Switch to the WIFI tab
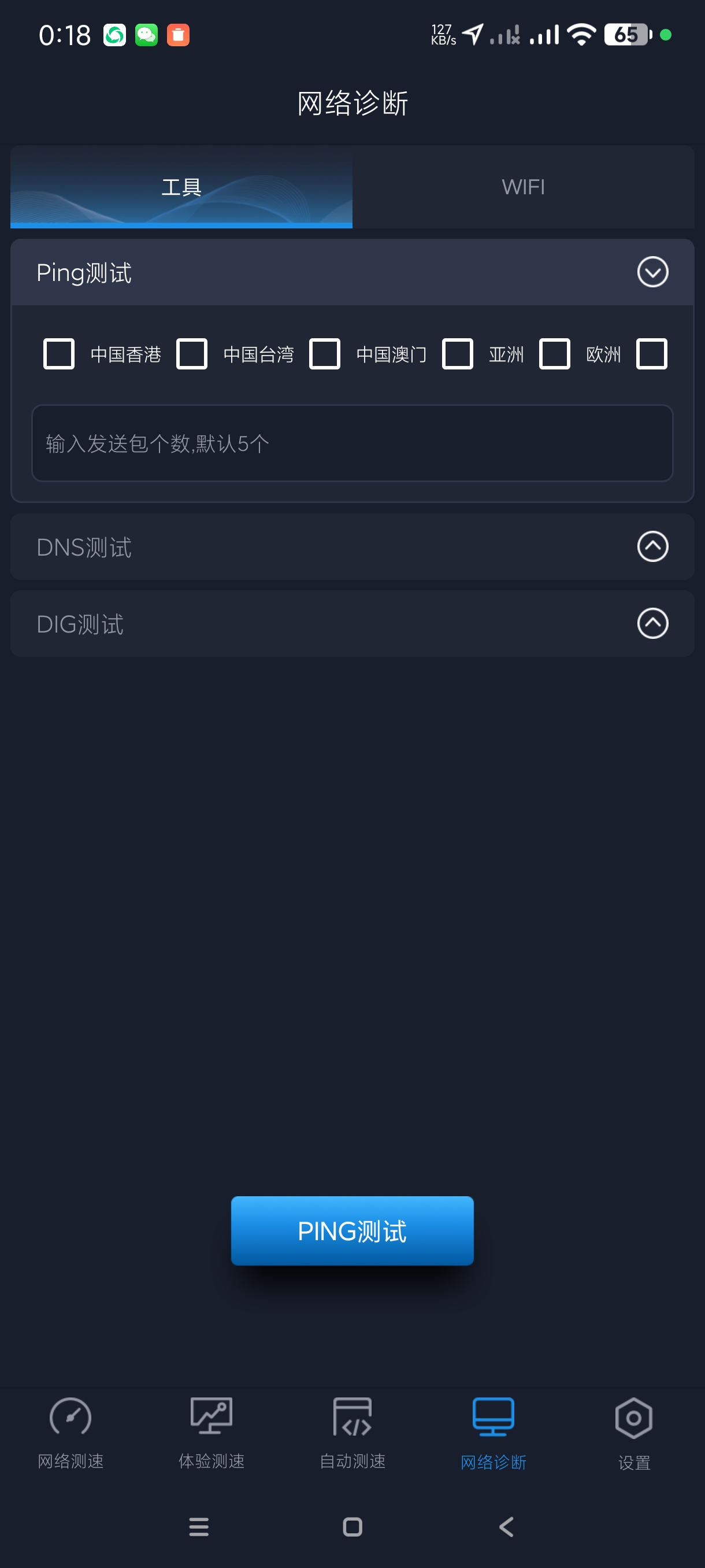The height and width of the screenshot is (1568, 705). point(523,187)
